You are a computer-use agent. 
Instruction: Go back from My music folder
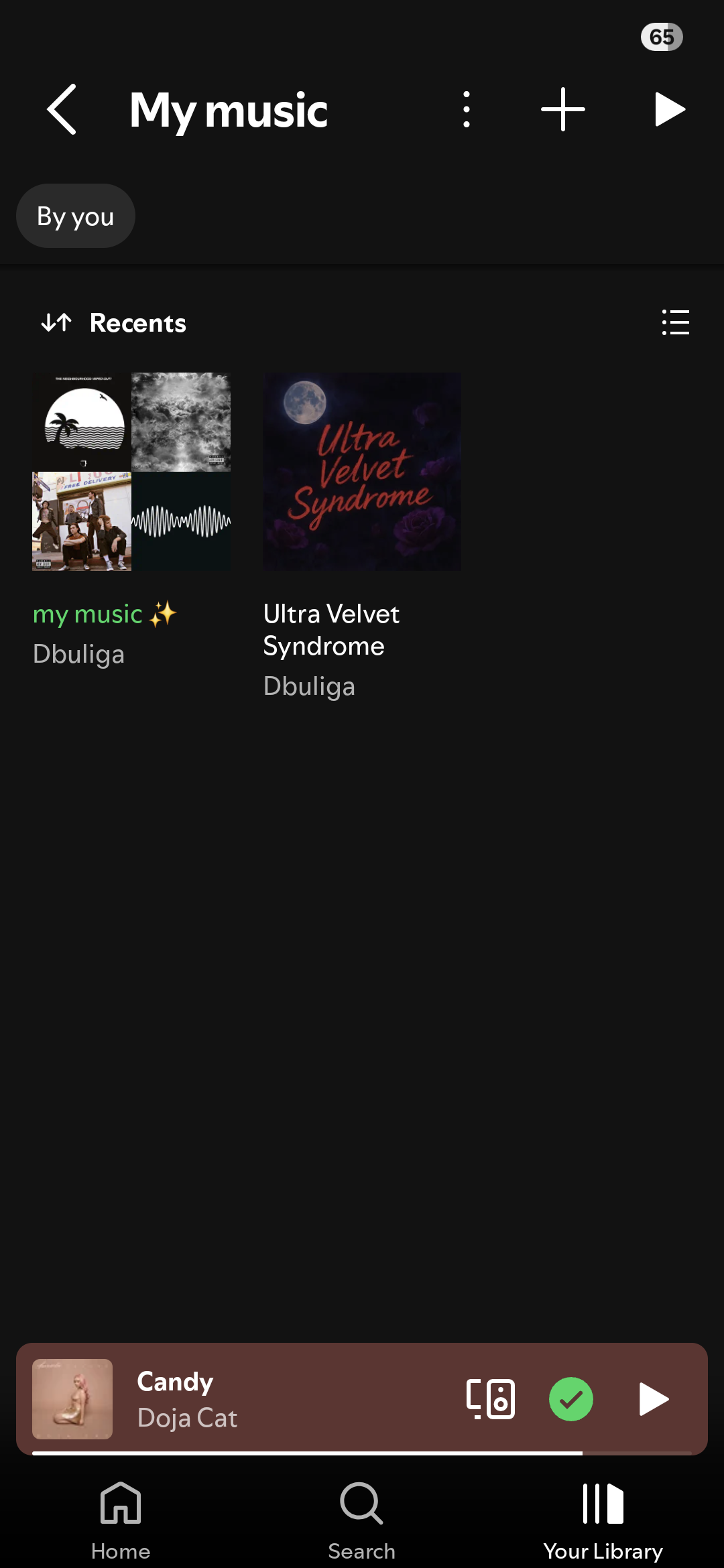pyautogui.click(x=62, y=109)
